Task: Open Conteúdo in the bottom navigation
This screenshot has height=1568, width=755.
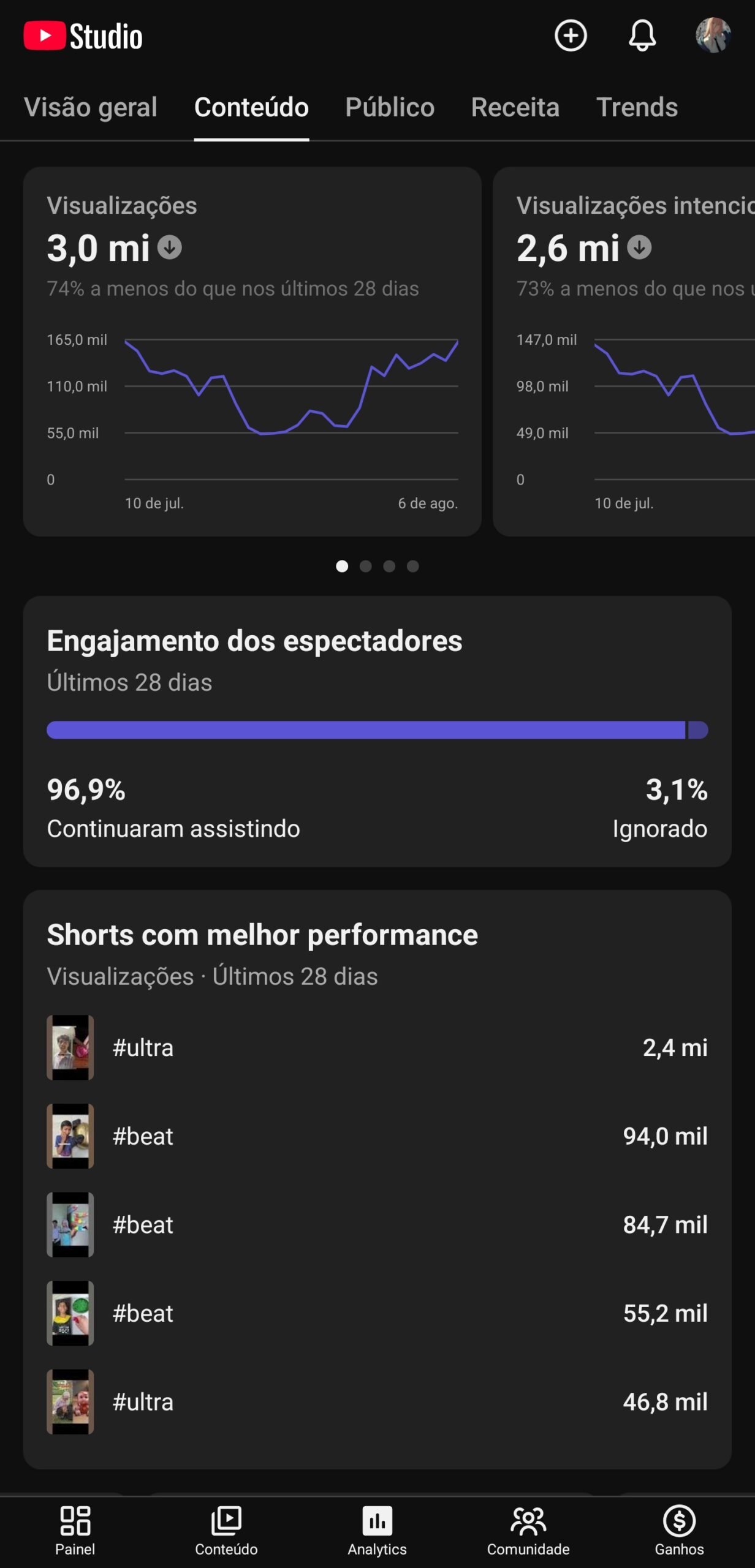Action: pyautogui.click(x=226, y=1531)
